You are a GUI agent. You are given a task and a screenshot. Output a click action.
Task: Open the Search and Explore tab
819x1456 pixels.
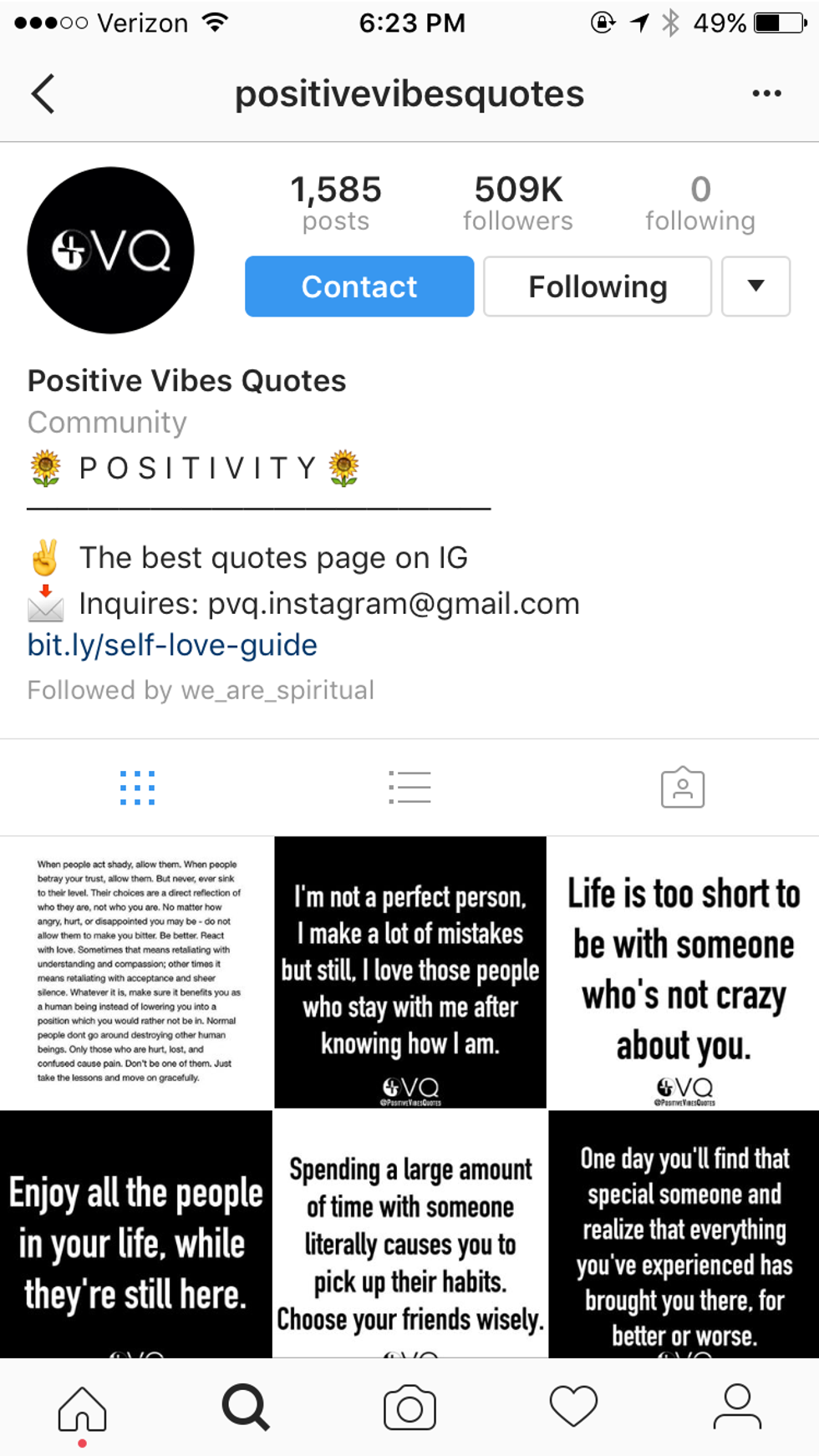coord(246,1409)
